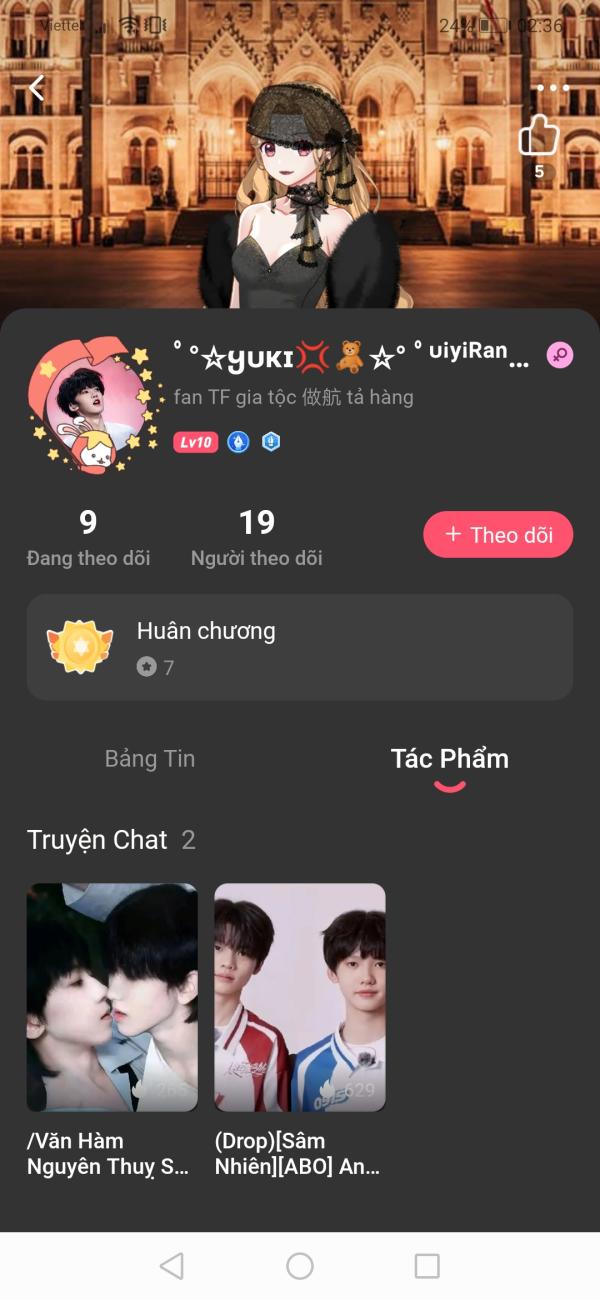View the Đang theo dõi following list
This screenshot has height=1300, width=600.
88,537
